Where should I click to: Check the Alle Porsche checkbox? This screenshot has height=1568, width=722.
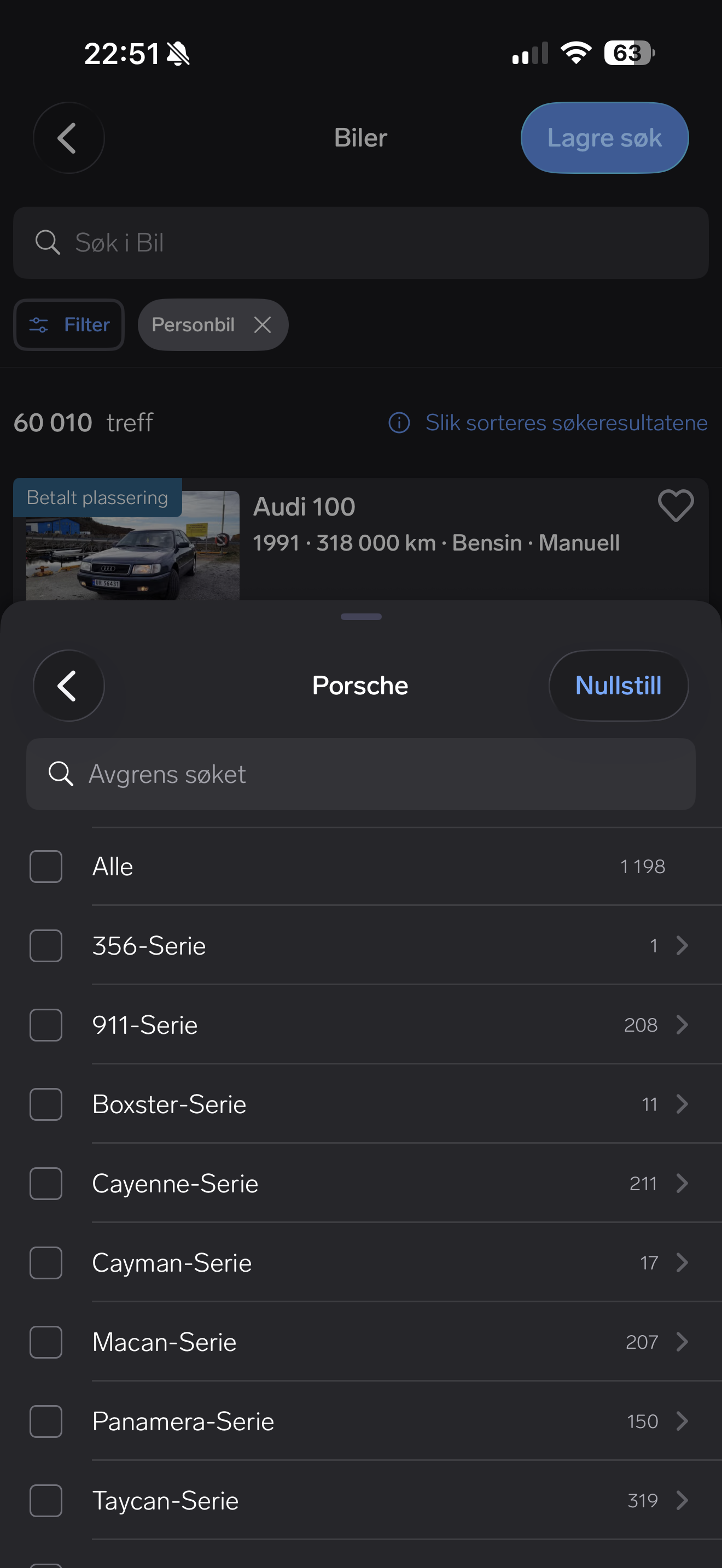click(x=45, y=866)
